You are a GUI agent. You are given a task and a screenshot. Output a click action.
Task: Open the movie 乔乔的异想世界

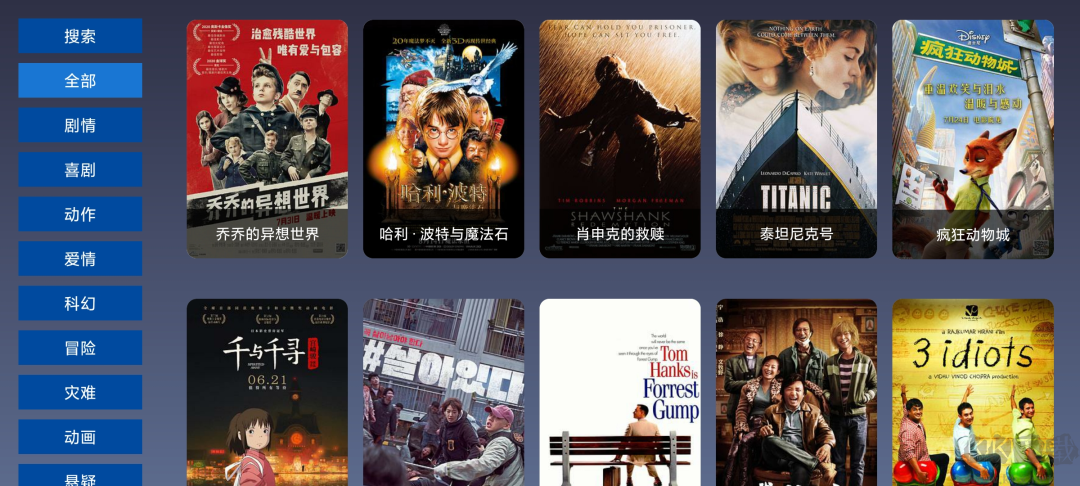click(267, 139)
